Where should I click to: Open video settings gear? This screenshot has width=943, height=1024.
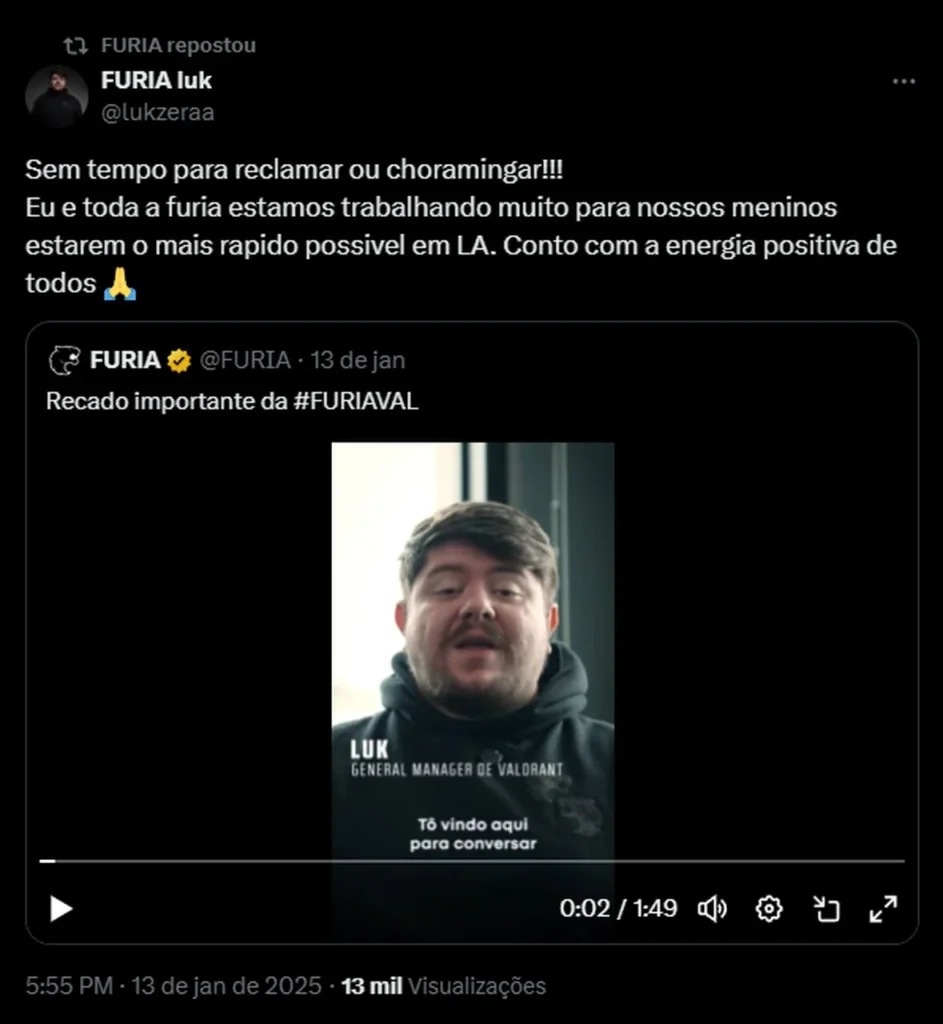(768, 908)
